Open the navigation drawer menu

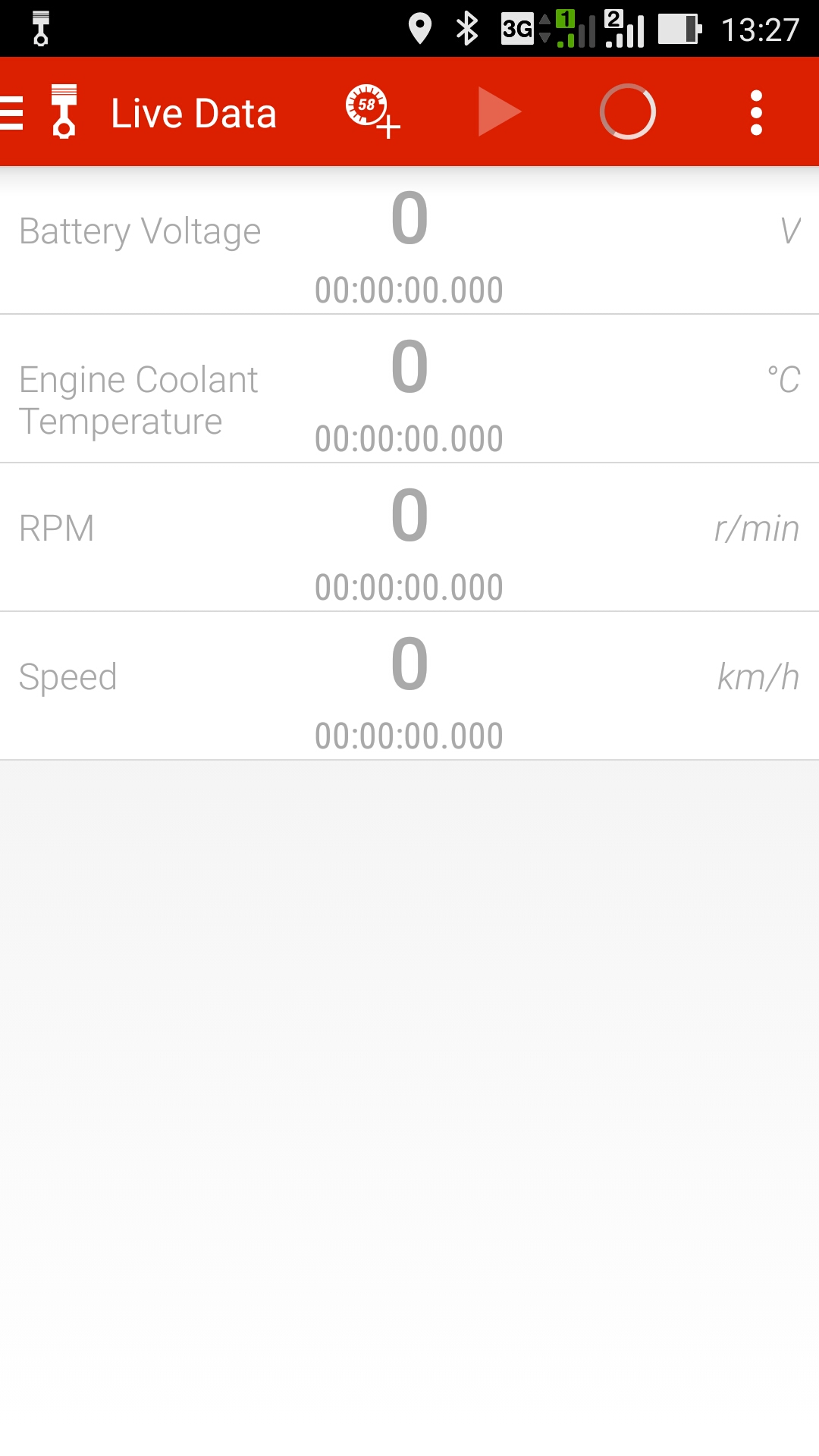point(12,112)
